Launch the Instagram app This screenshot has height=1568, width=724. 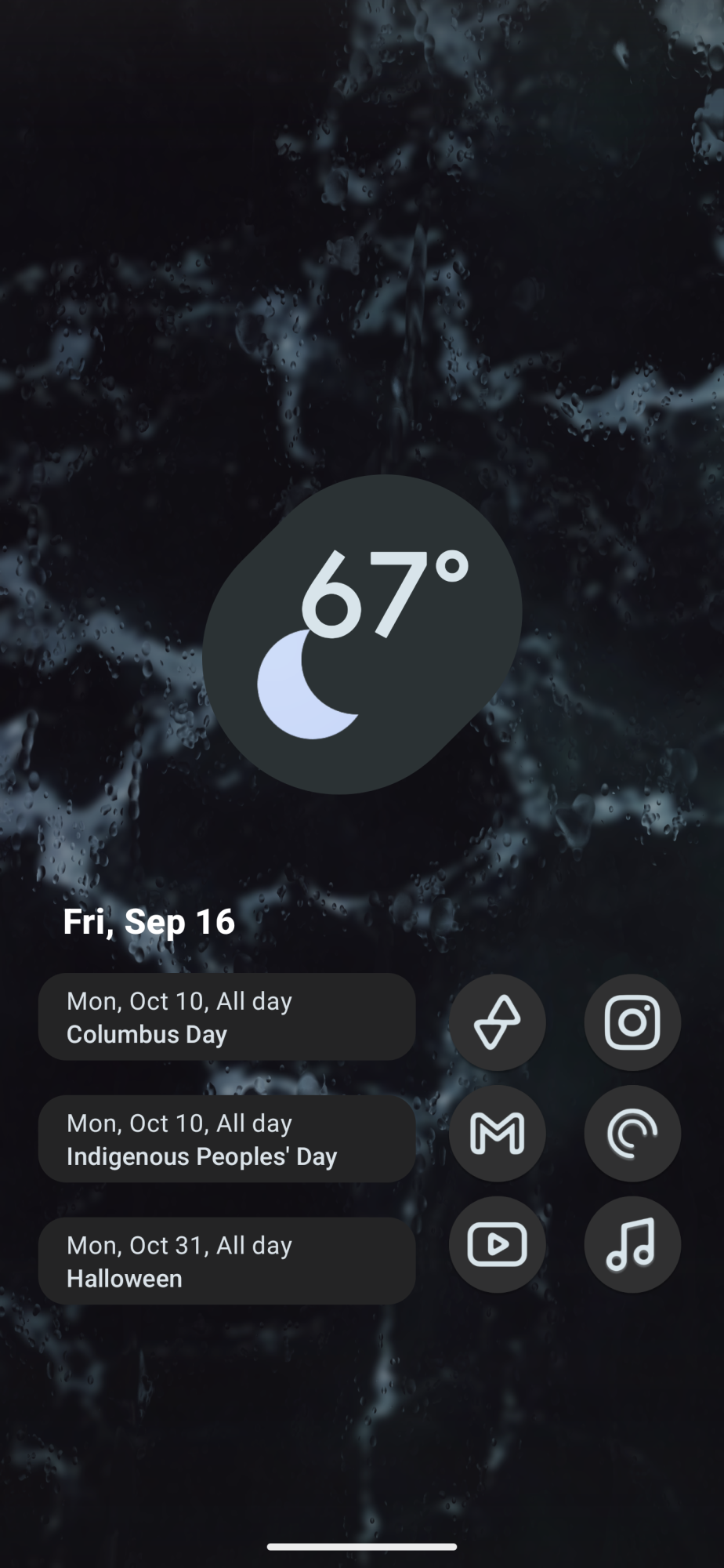click(x=632, y=1022)
